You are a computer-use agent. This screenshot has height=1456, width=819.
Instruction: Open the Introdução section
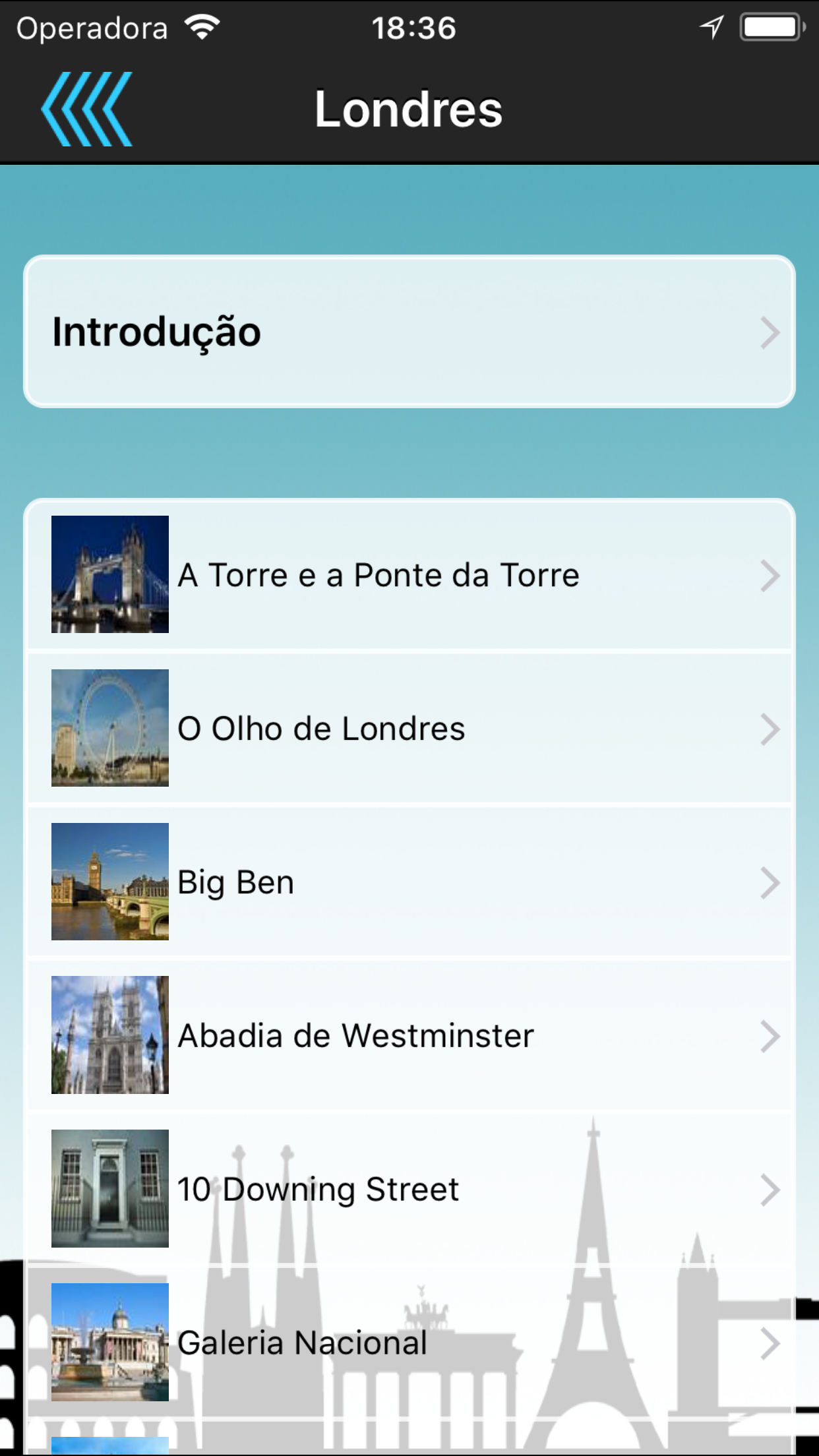[x=409, y=332]
